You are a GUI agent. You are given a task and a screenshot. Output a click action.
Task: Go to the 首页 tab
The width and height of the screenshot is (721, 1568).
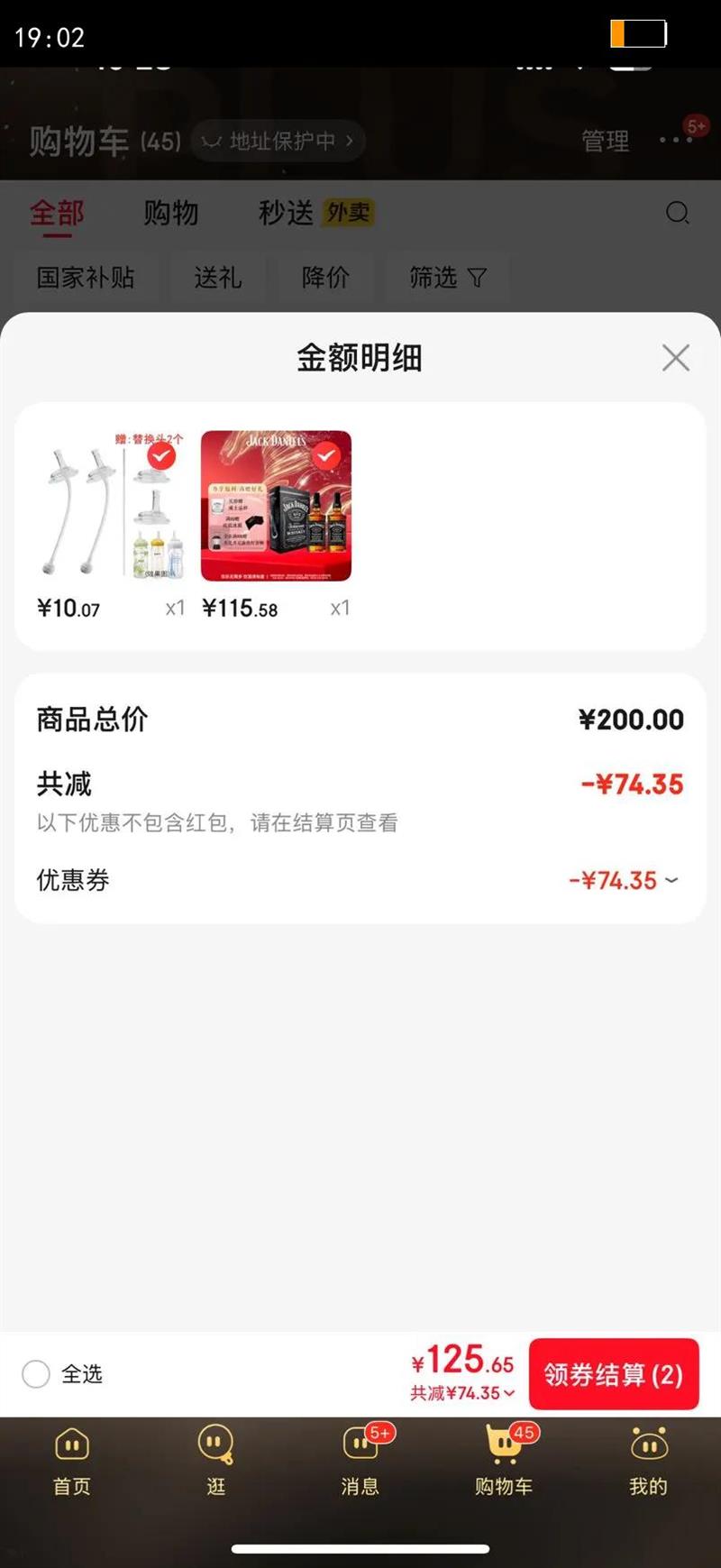(x=72, y=1463)
